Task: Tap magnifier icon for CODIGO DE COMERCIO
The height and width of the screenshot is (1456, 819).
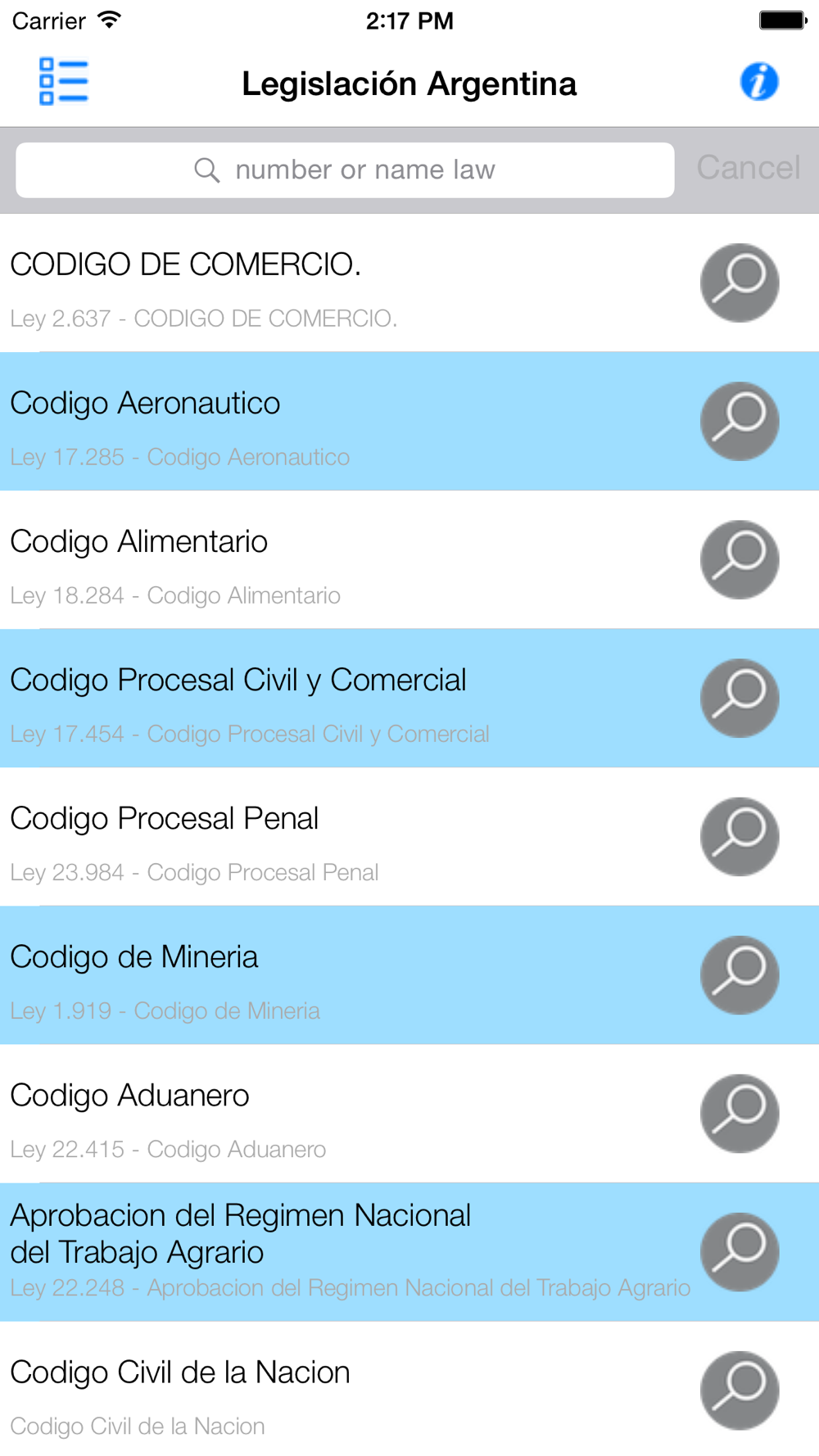Action: point(740,283)
